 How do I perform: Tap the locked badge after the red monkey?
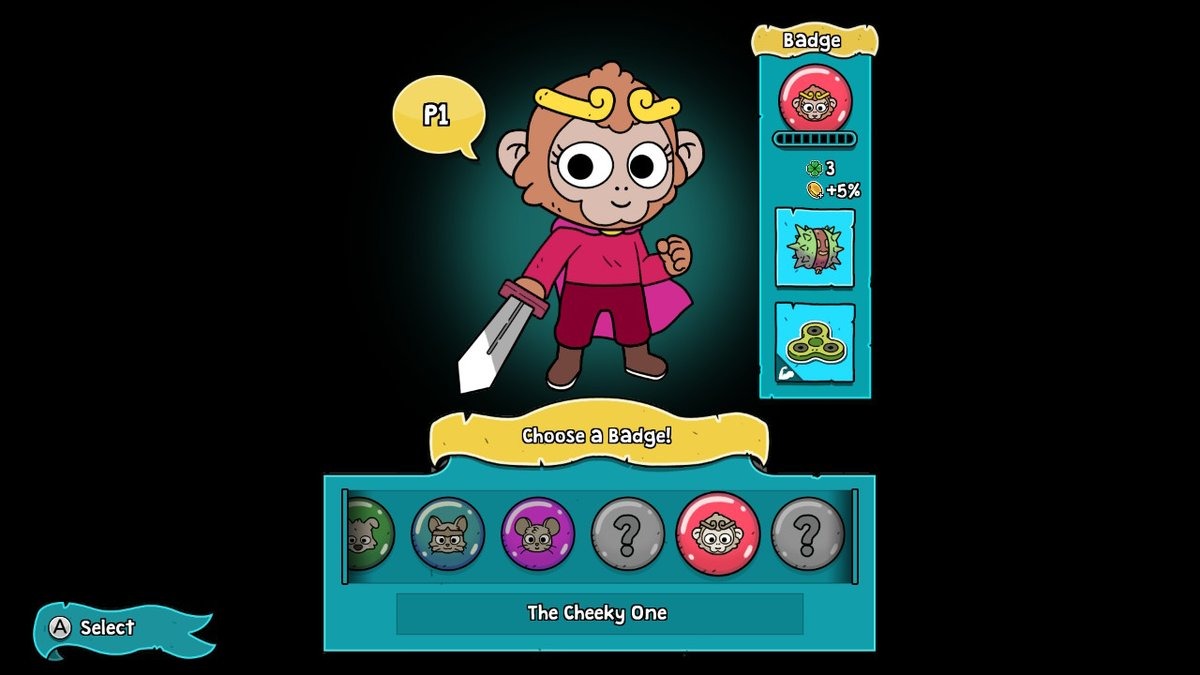807,534
